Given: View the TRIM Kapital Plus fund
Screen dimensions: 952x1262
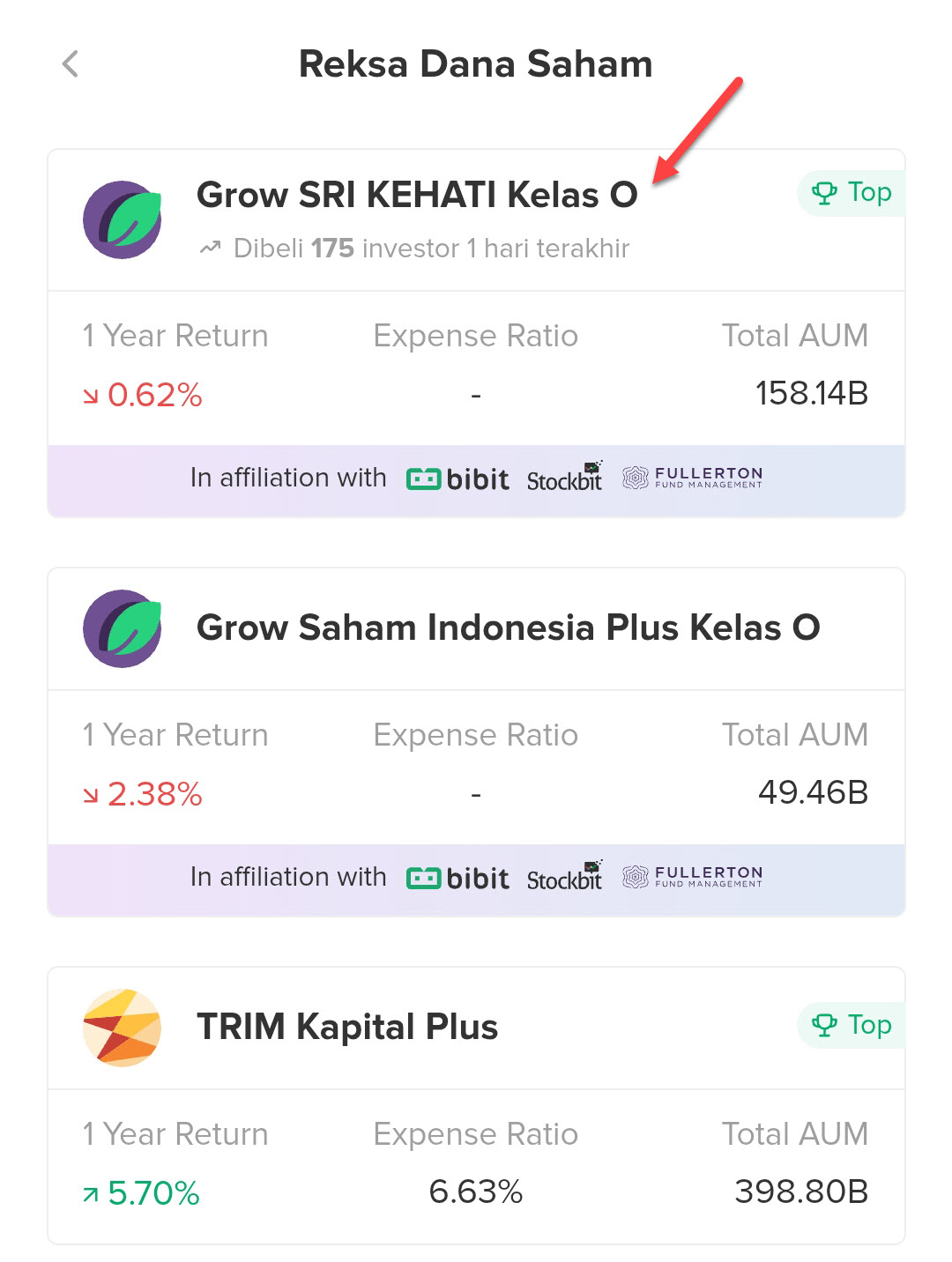Looking at the screenshot, I should click(x=347, y=1028).
